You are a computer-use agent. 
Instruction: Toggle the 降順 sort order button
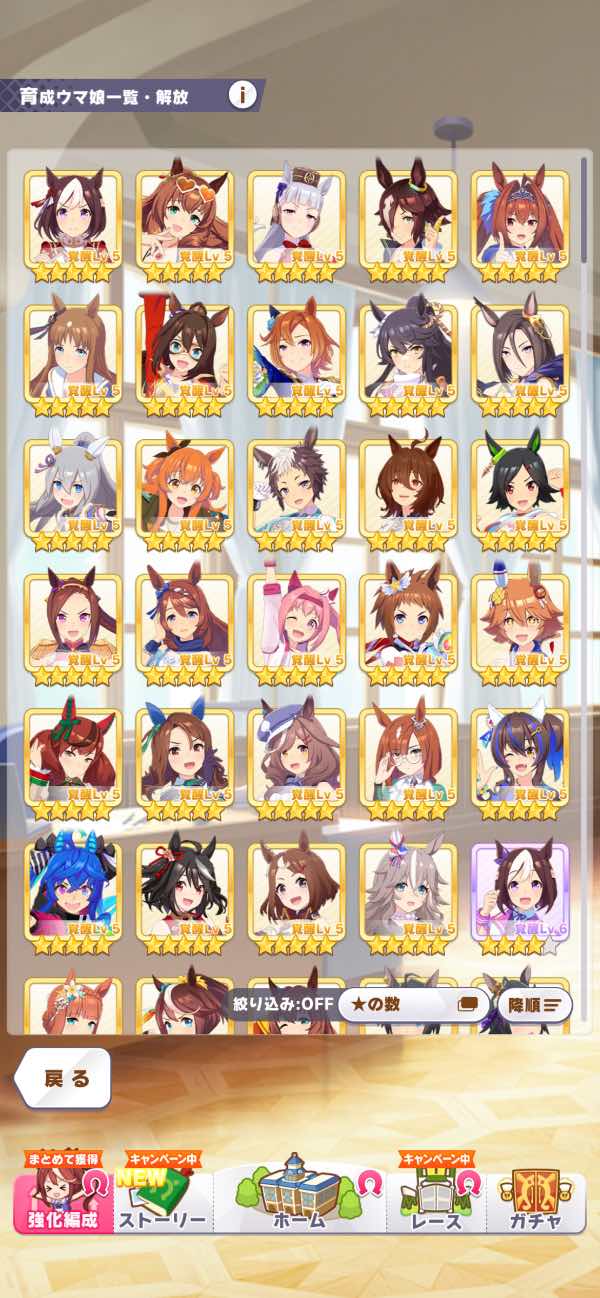[x=534, y=1005]
